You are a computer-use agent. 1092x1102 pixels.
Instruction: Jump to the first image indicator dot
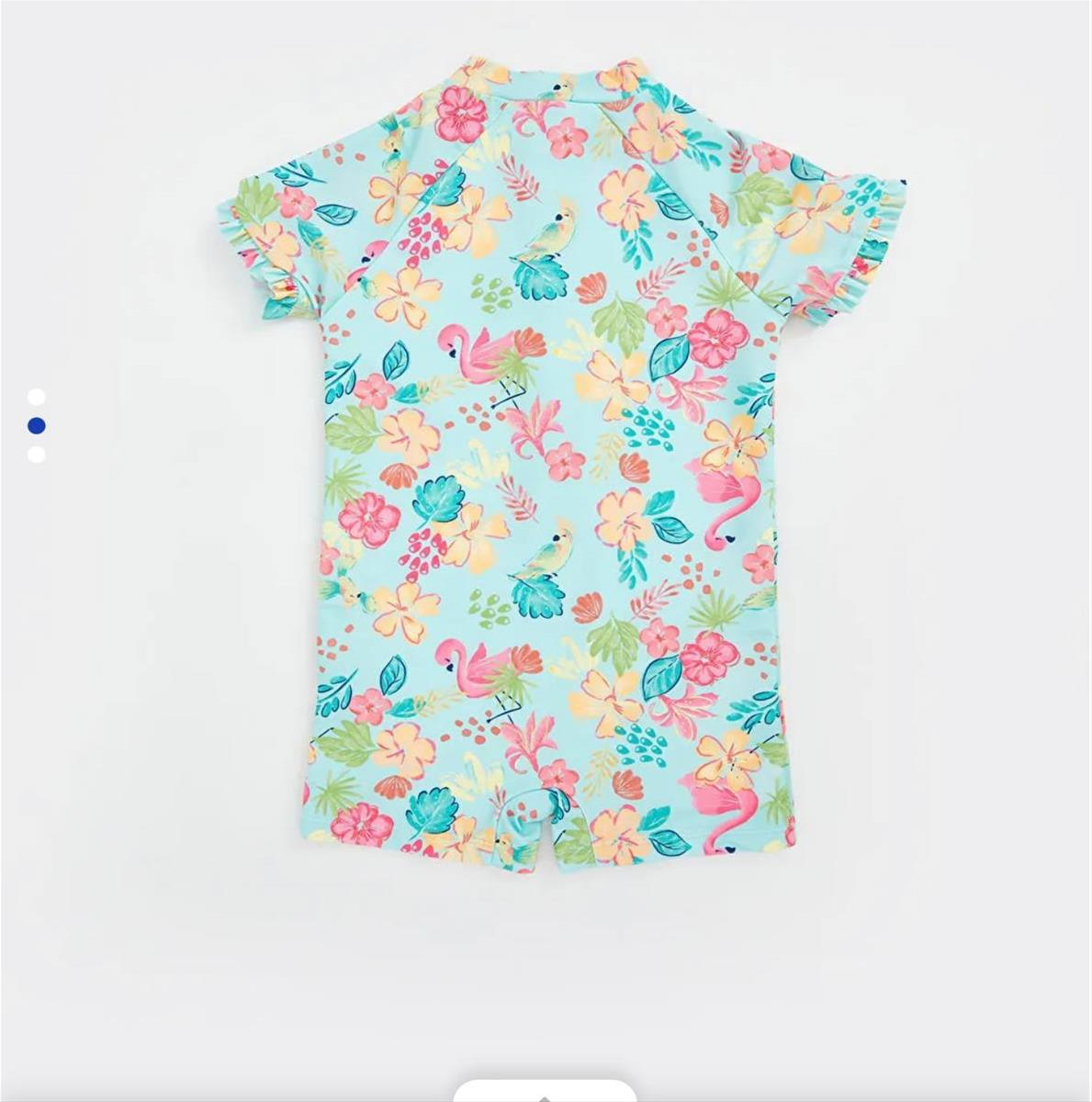click(x=37, y=397)
